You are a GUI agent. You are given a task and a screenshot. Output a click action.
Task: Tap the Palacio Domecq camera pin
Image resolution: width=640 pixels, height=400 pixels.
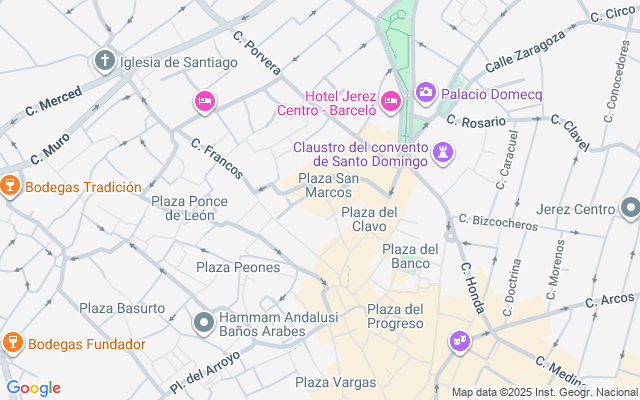point(426,92)
